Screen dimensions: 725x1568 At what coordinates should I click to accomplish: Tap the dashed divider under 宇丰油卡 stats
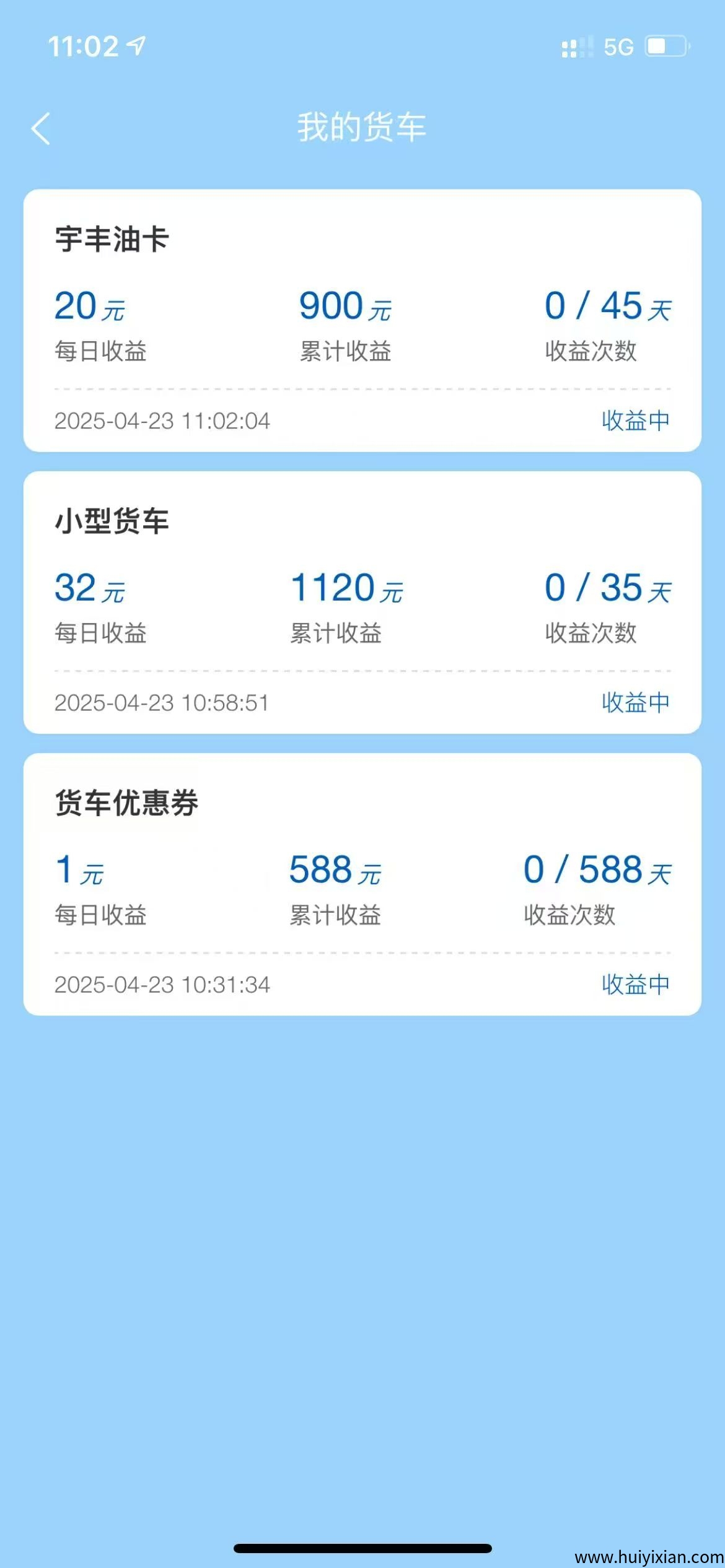pyautogui.click(x=362, y=389)
